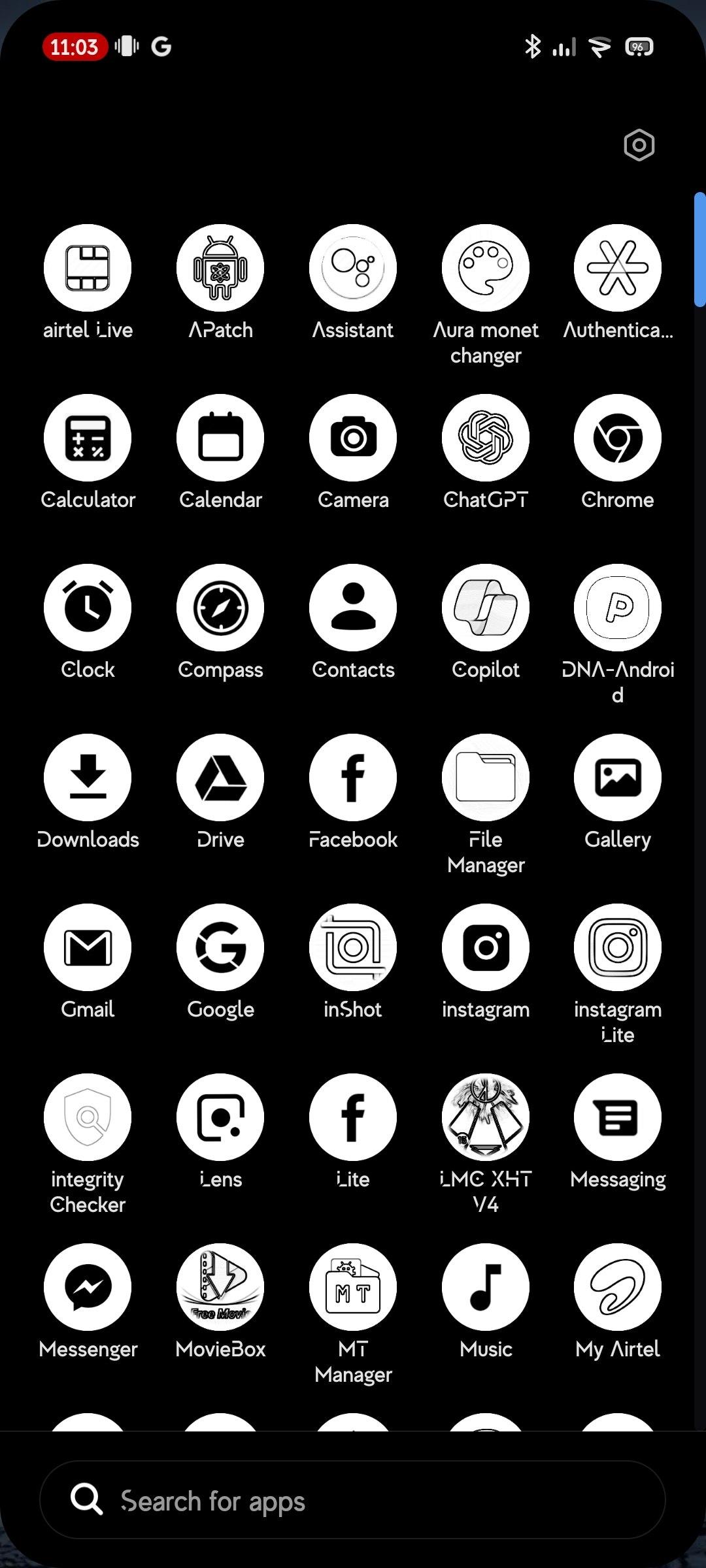
Task: Open the Calculator app
Action: (x=88, y=438)
